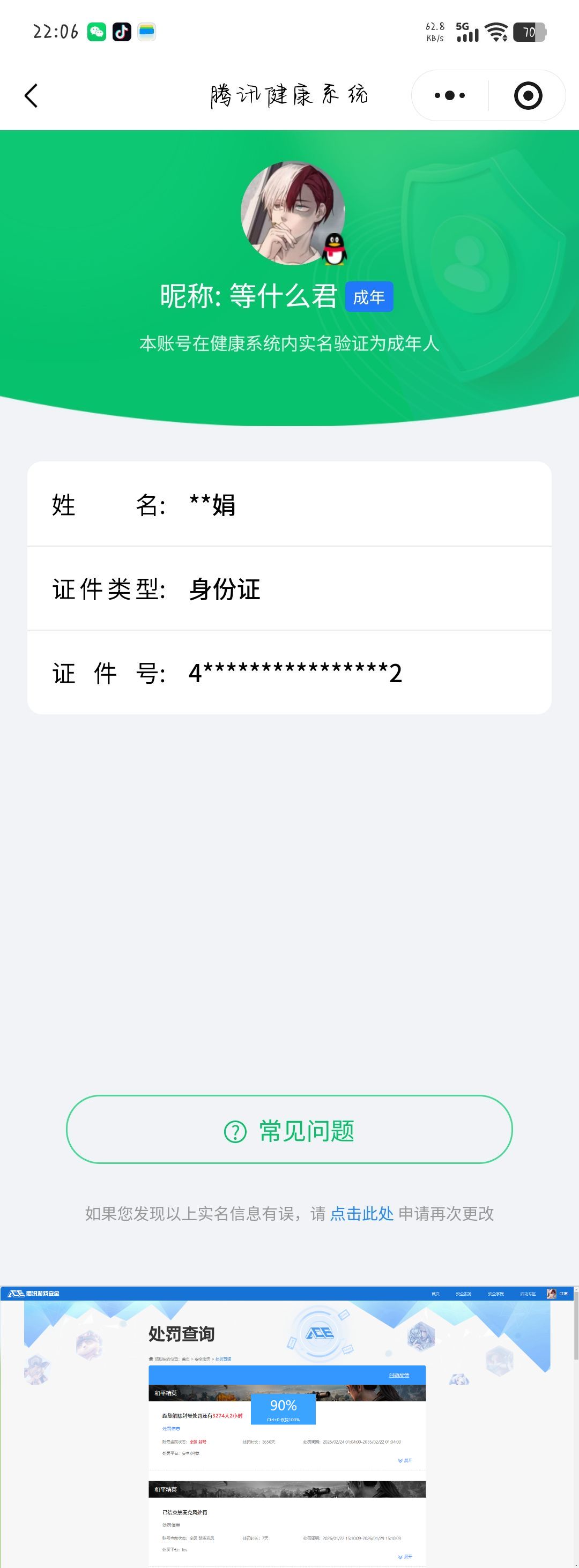Click the 90% zoom indicator
Screen dimensions: 579x1568
[283, 1406]
